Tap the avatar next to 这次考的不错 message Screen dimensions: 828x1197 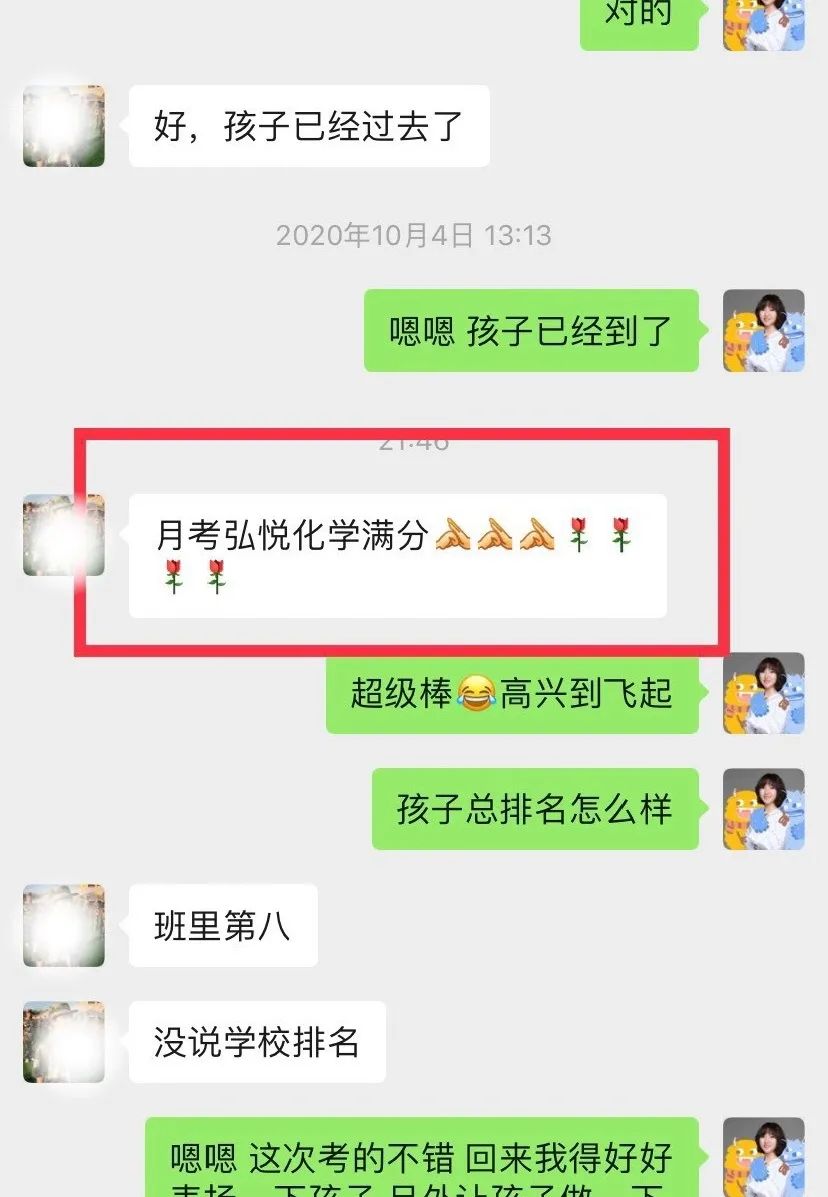tap(764, 1157)
